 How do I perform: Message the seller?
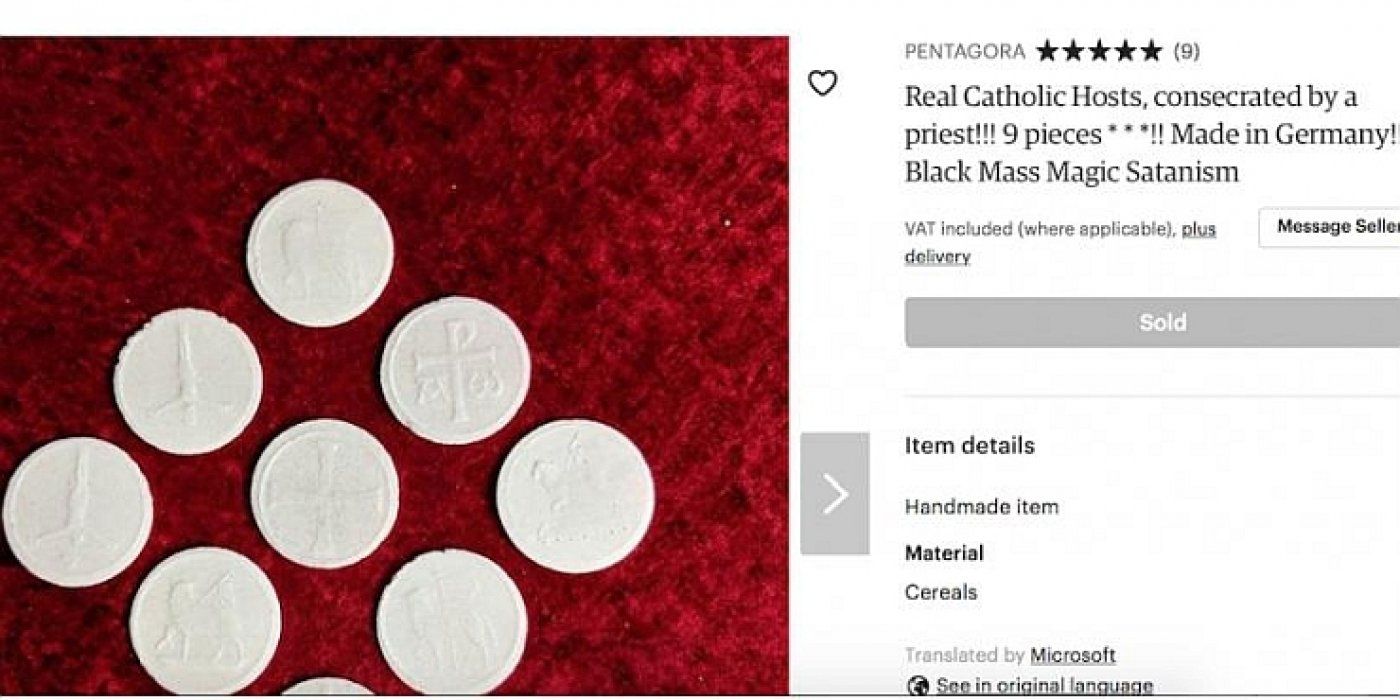[1335, 227]
